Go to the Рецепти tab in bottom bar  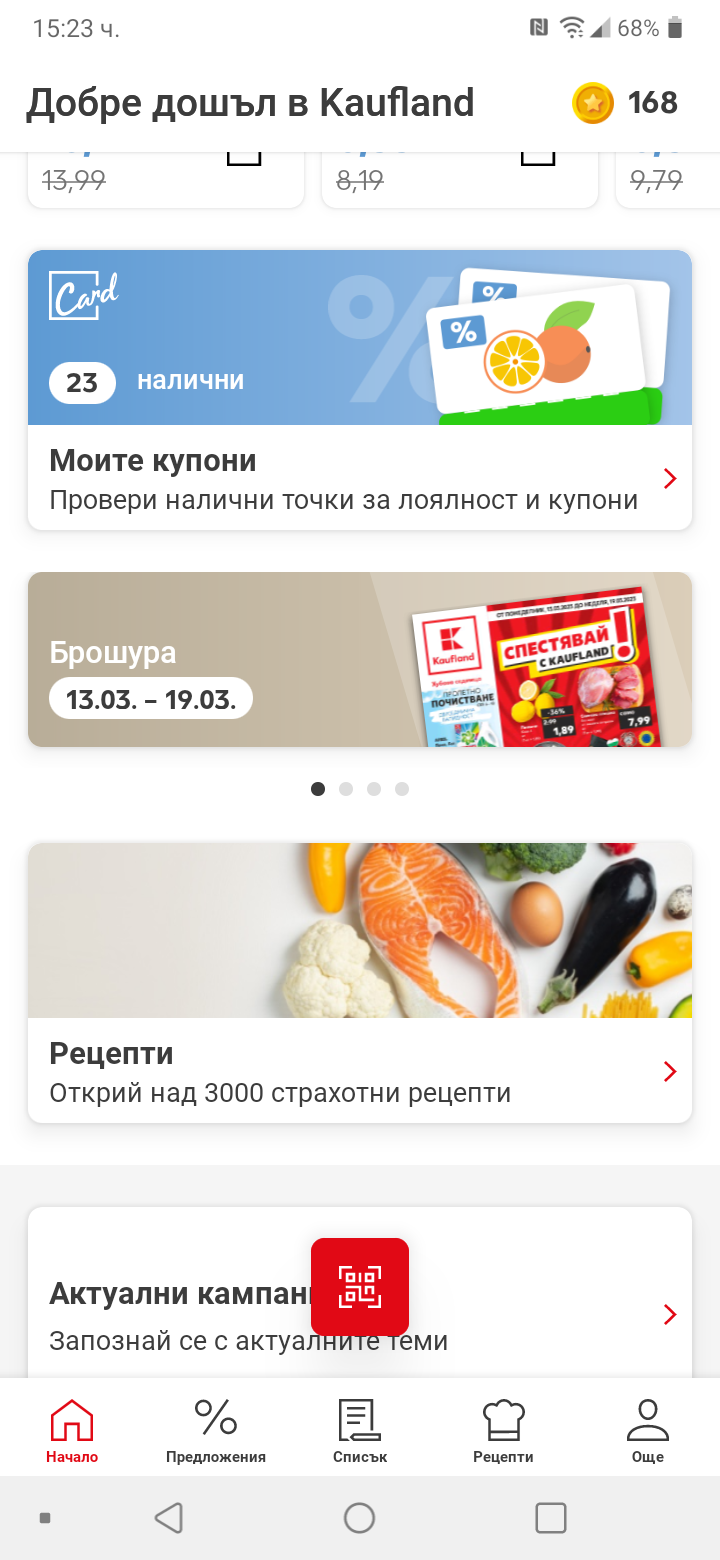[503, 1430]
